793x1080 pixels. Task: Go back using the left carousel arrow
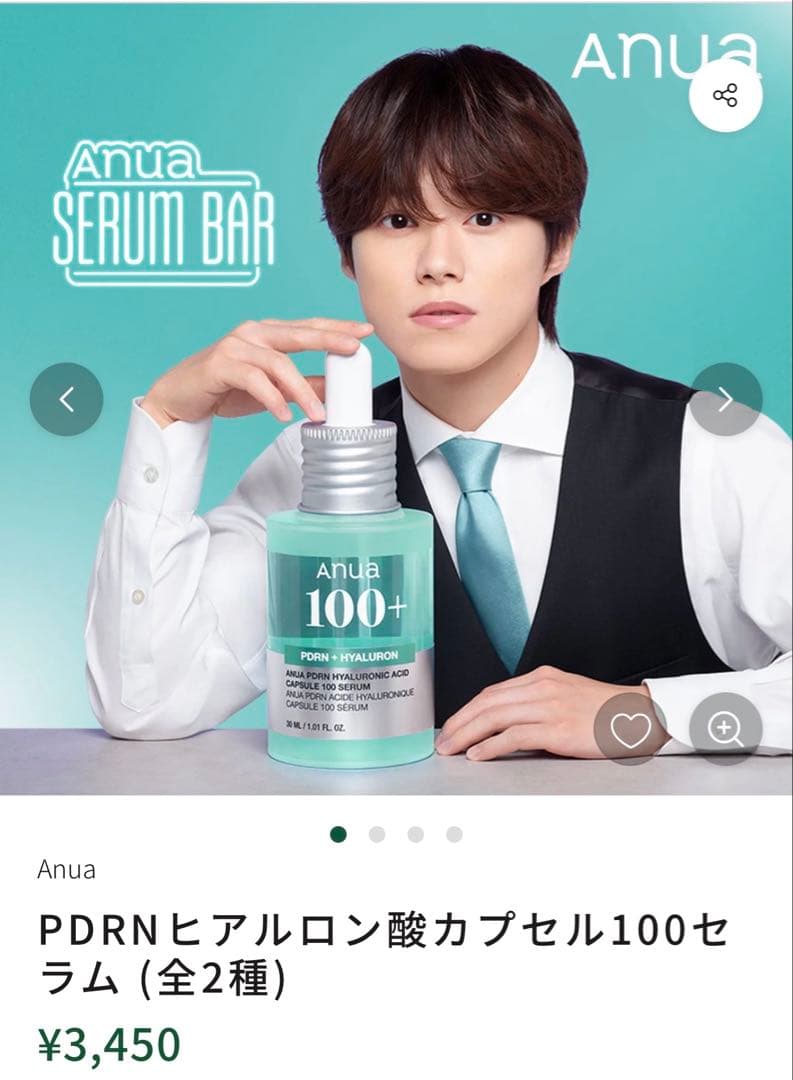[66, 398]
